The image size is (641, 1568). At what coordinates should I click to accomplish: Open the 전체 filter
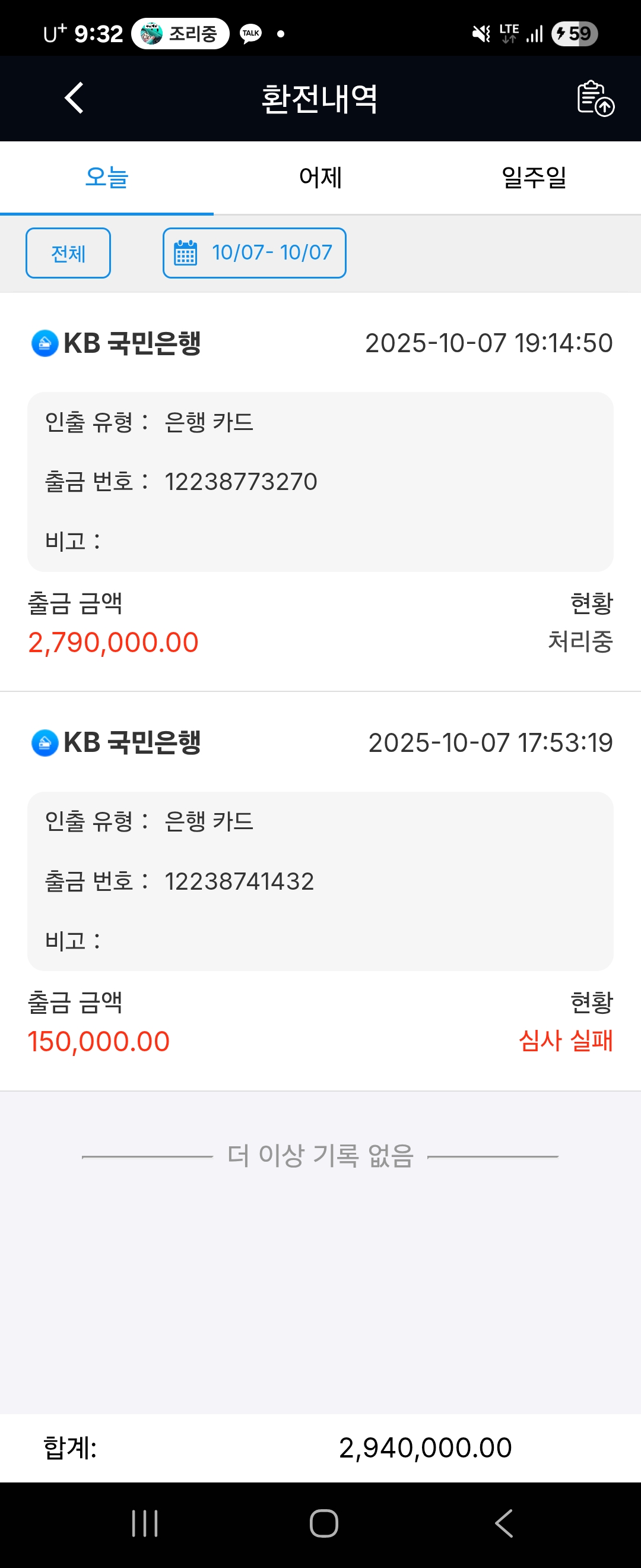pyautogui.click(x=68, y=253)
